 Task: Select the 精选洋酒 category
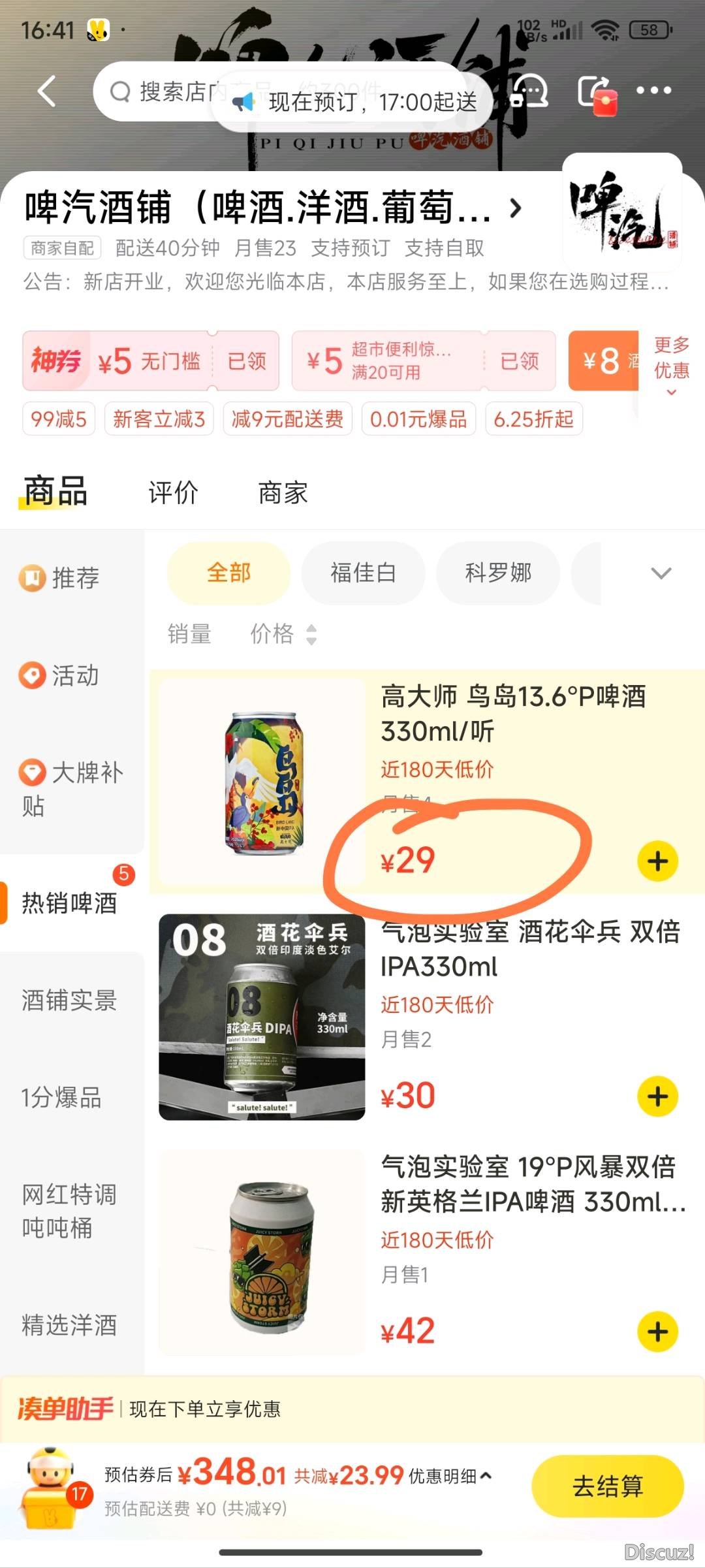point(69,1325)
